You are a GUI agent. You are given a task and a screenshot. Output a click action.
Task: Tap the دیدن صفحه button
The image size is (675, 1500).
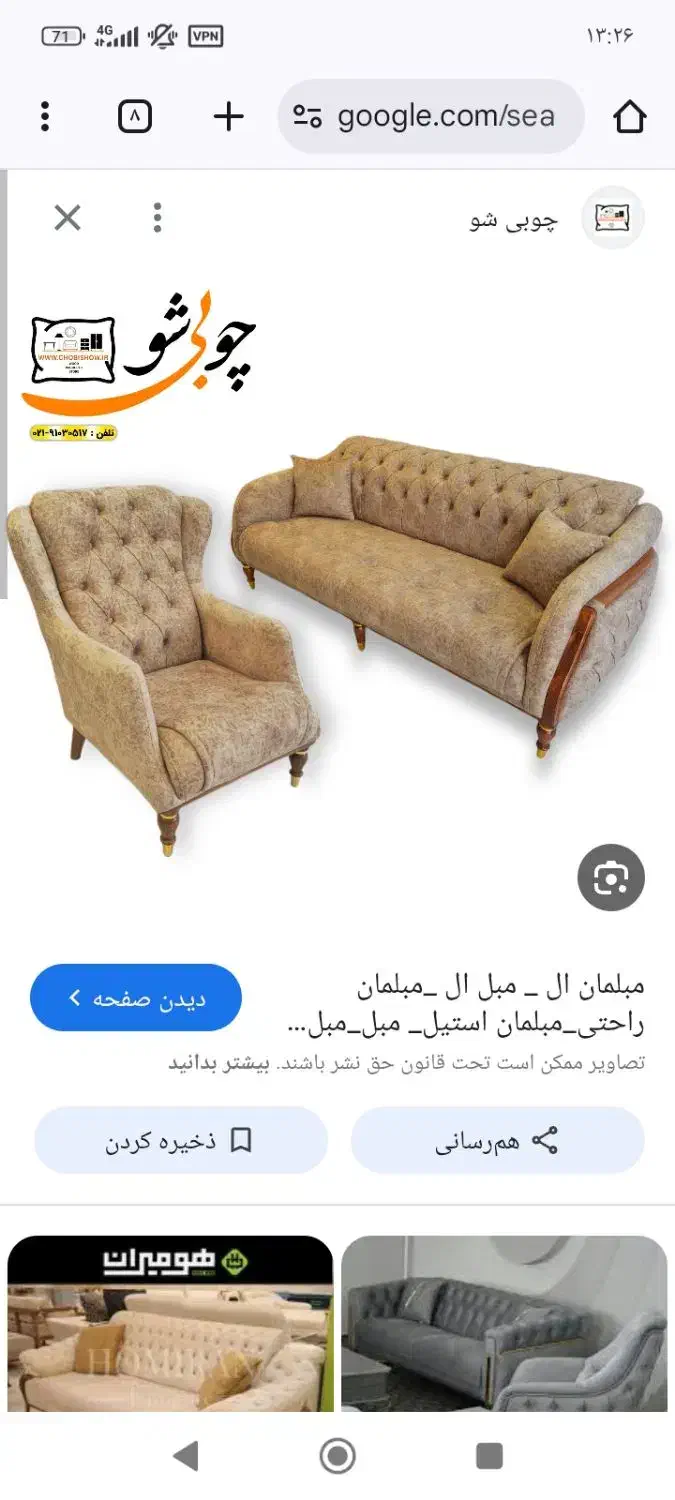coord(136,998)
